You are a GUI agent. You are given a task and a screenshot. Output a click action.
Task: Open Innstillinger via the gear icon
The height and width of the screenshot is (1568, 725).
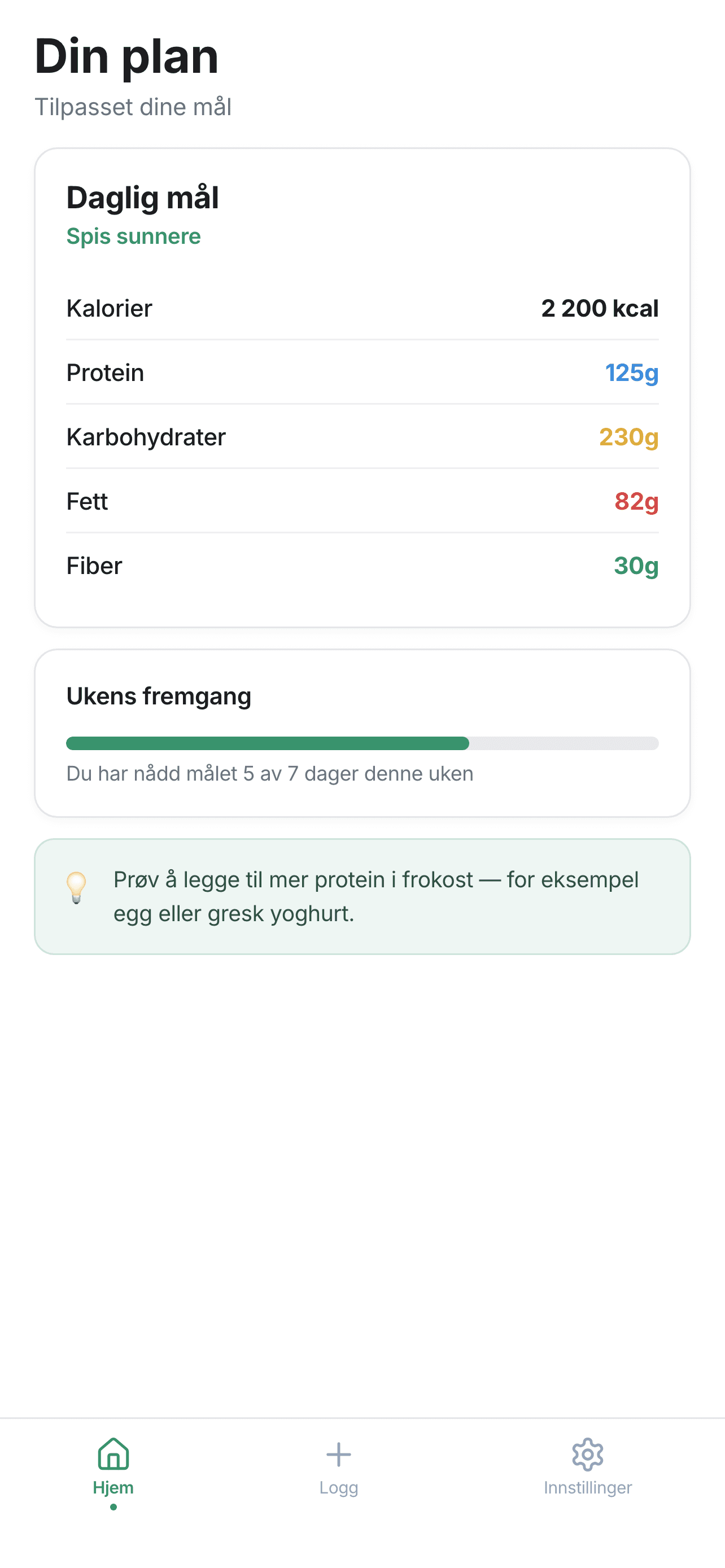tap(588, 1455)
